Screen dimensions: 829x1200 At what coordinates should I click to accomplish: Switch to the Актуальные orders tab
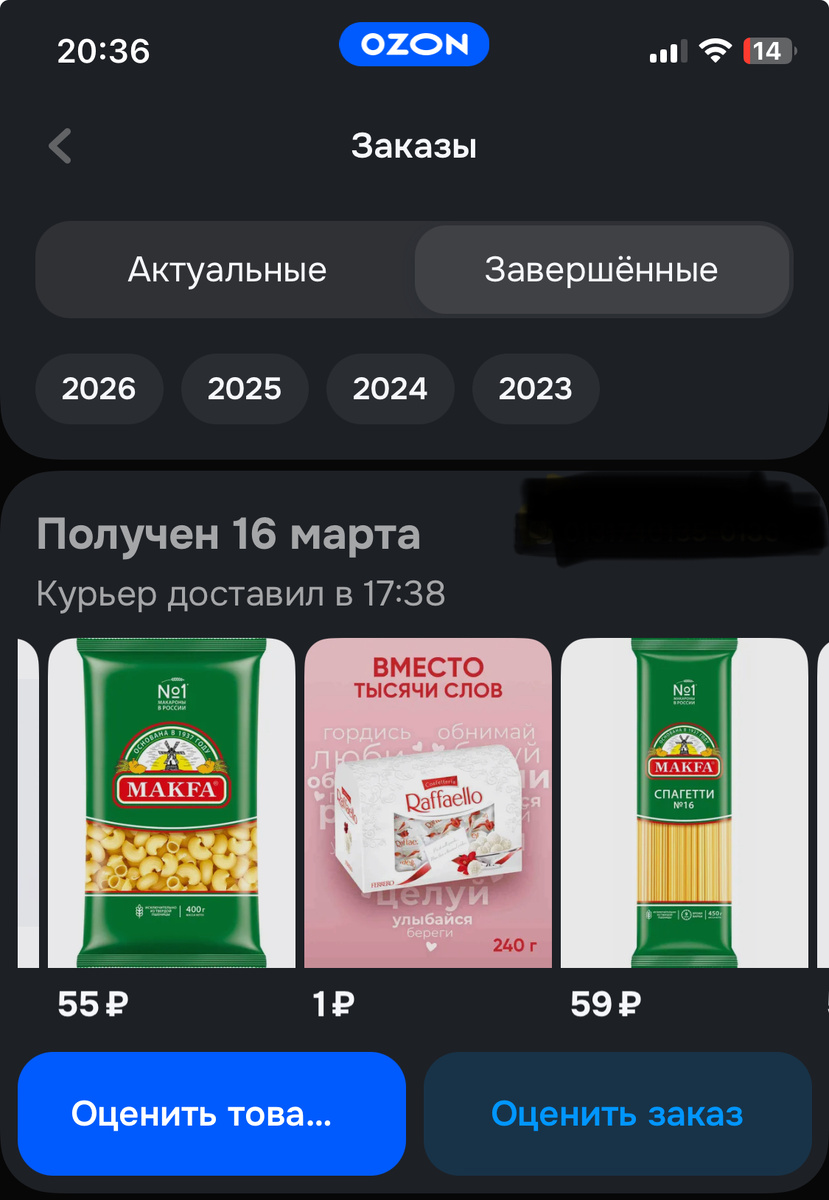tap(224, 269)
